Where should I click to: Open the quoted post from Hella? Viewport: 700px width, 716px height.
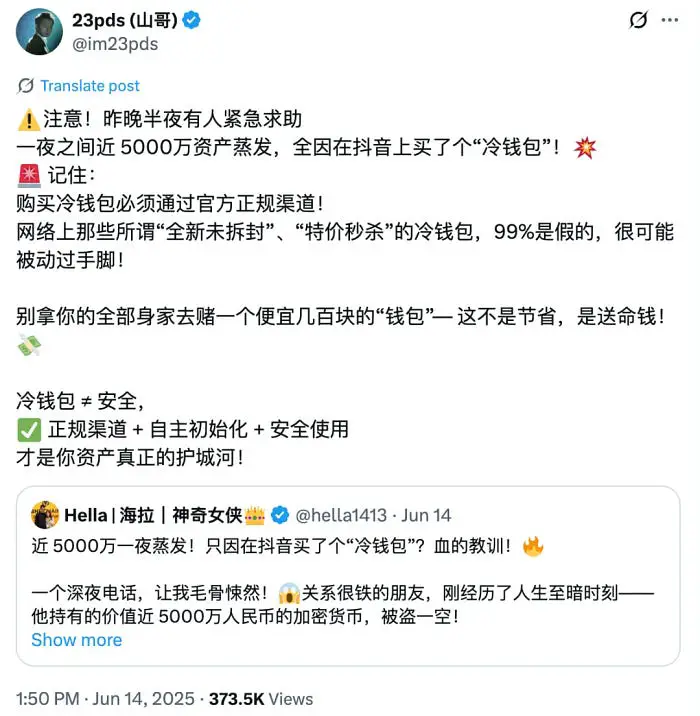[x=348, y=581]
